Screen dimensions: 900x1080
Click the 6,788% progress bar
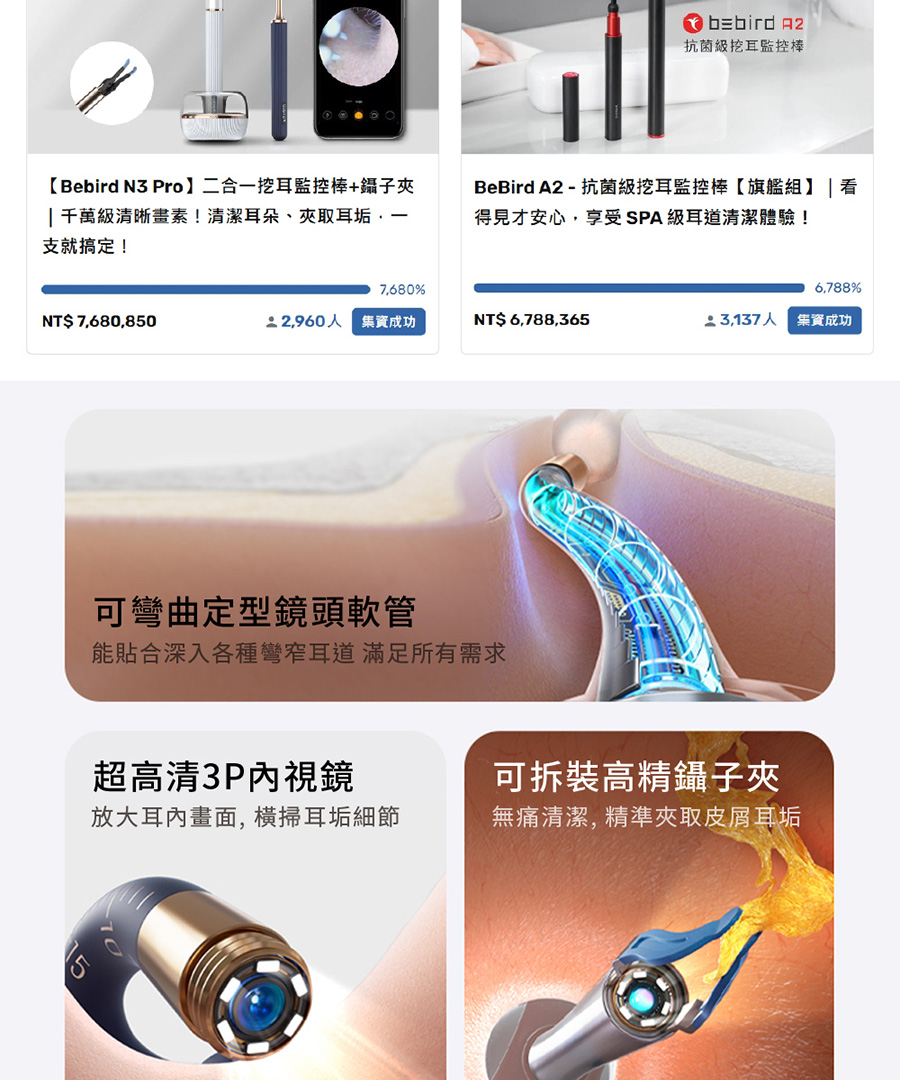(x=640, y=290)
